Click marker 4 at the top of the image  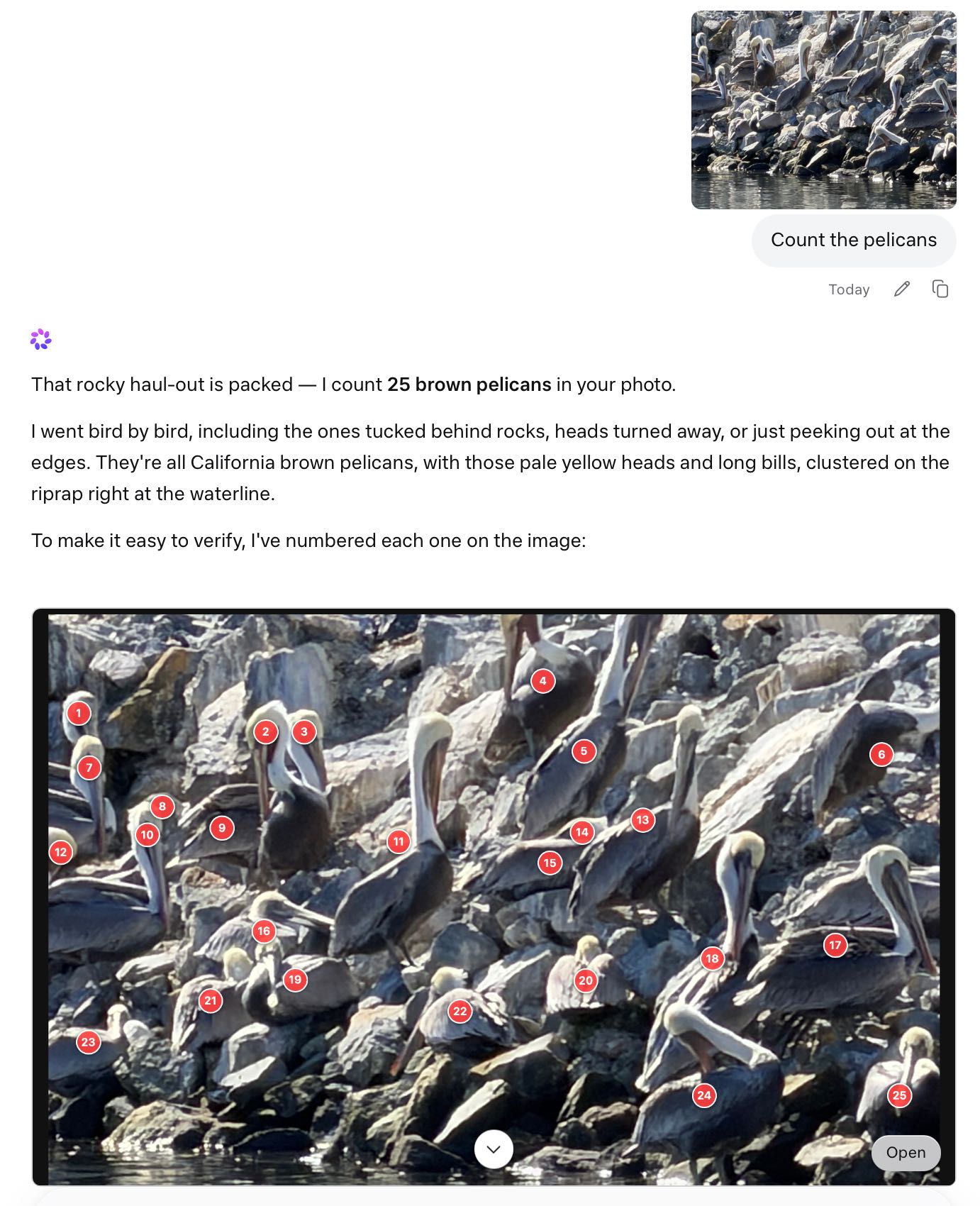pyautogui.click(x=542, y=680)
